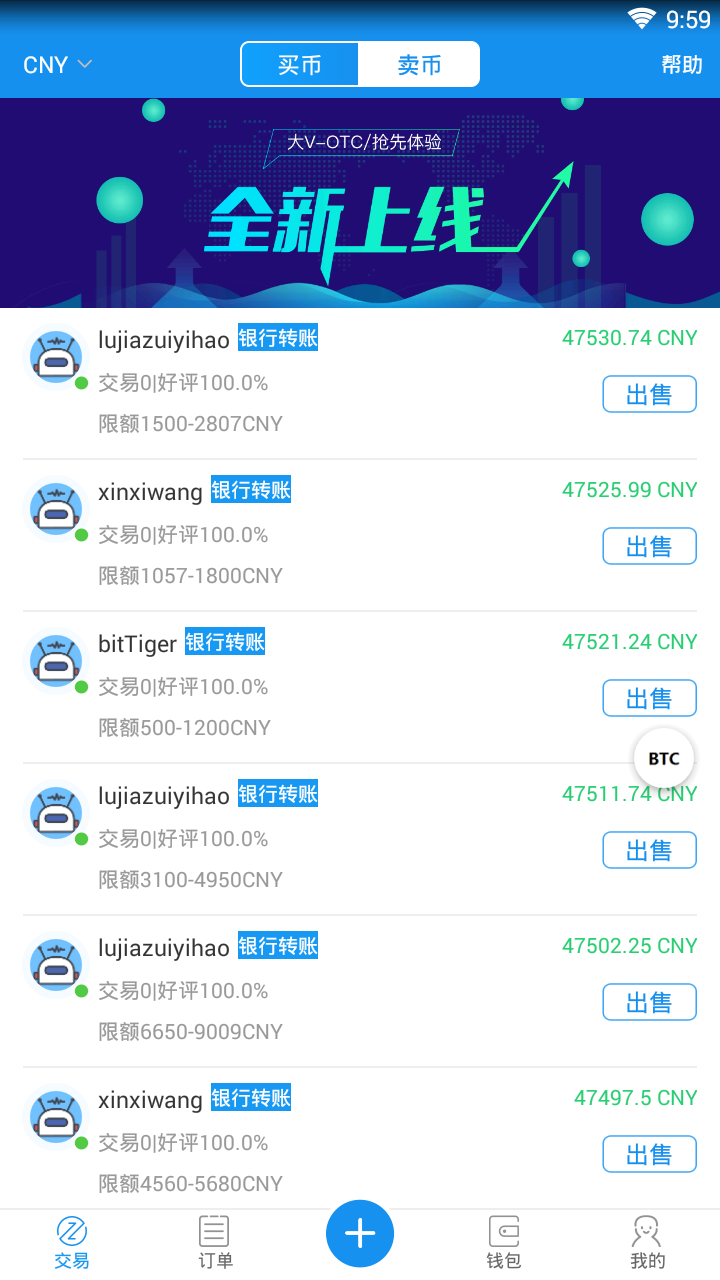Switch to the 卖币 tab

[x=419, y=65]
